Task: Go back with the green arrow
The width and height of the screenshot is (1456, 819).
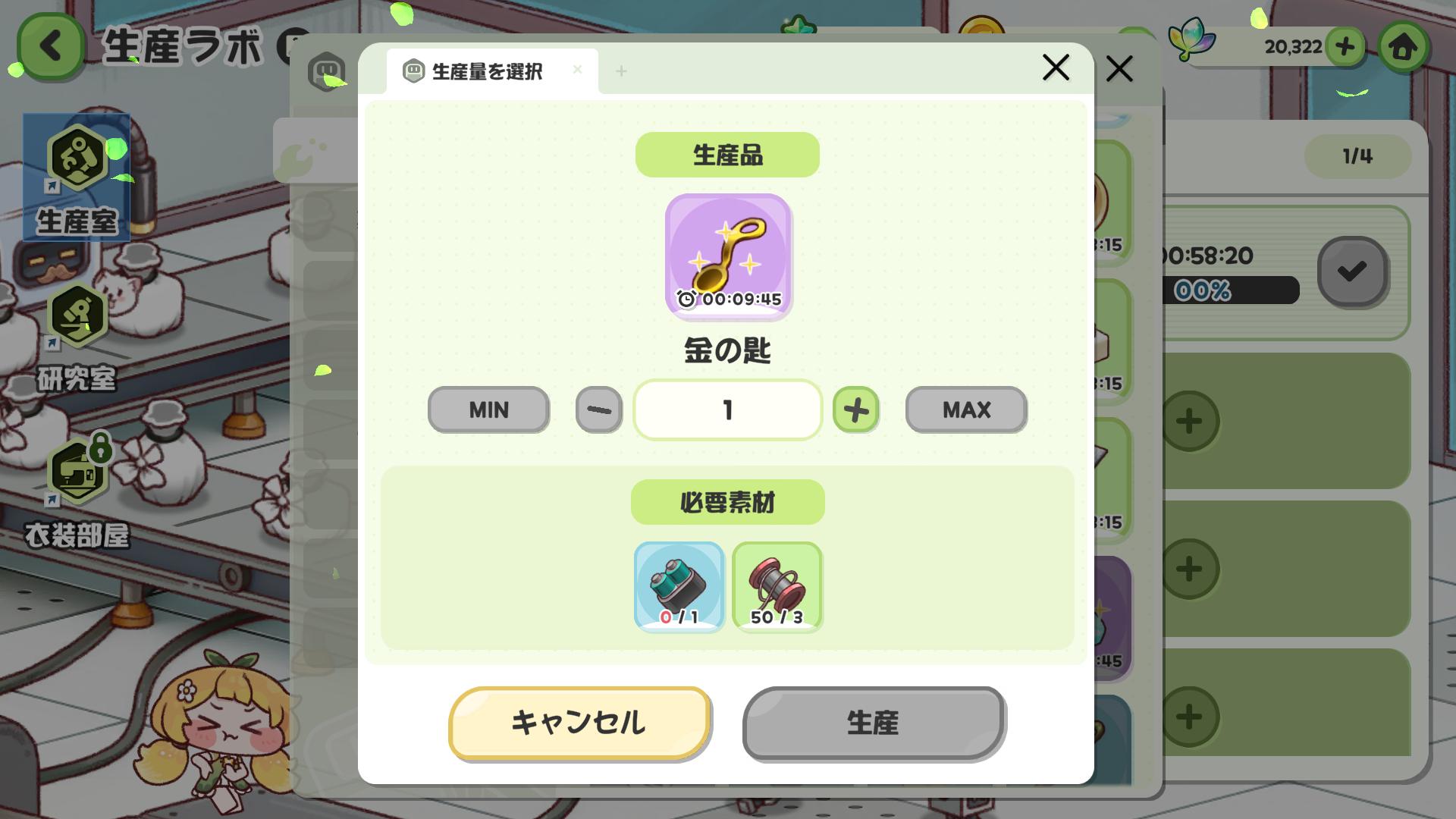Action: point(50,47)
